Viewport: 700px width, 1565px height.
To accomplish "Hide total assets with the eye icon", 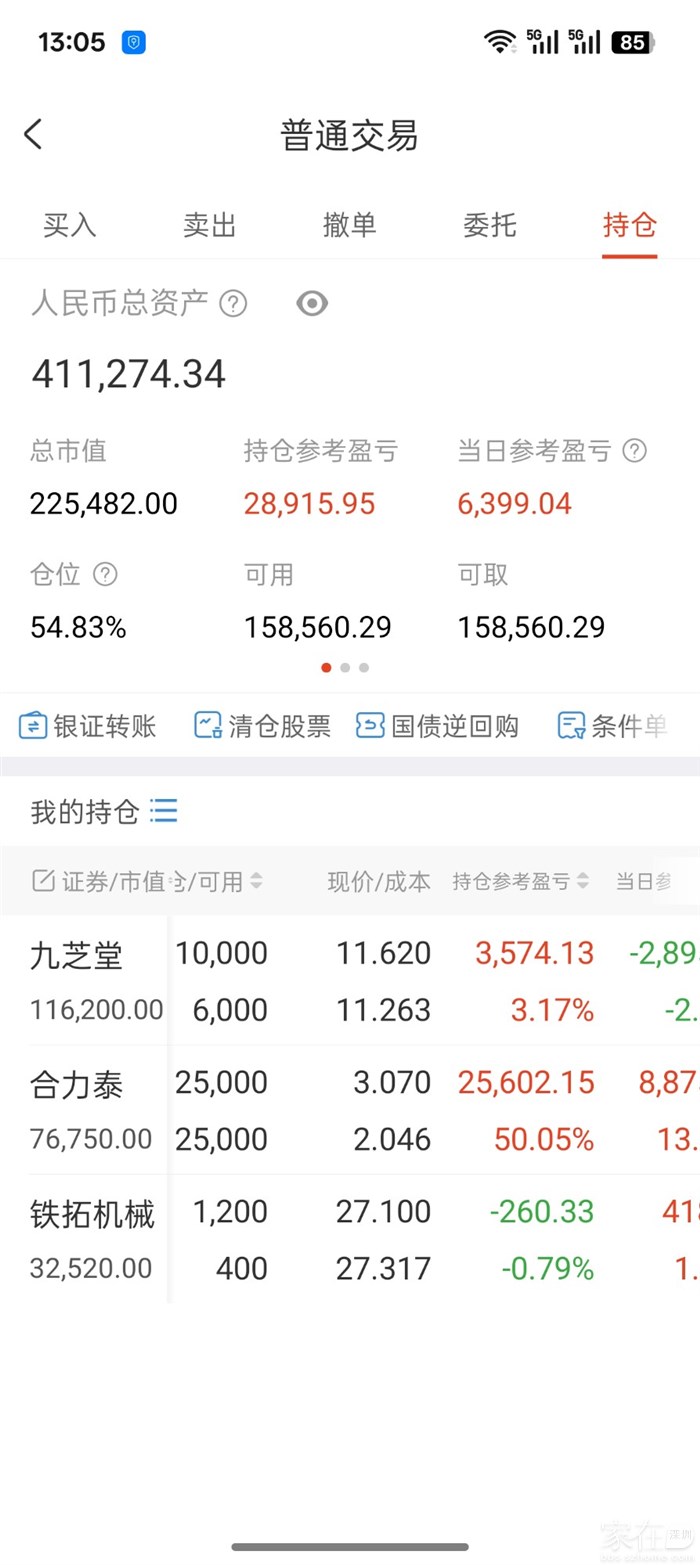I will (x=312, y=303).
